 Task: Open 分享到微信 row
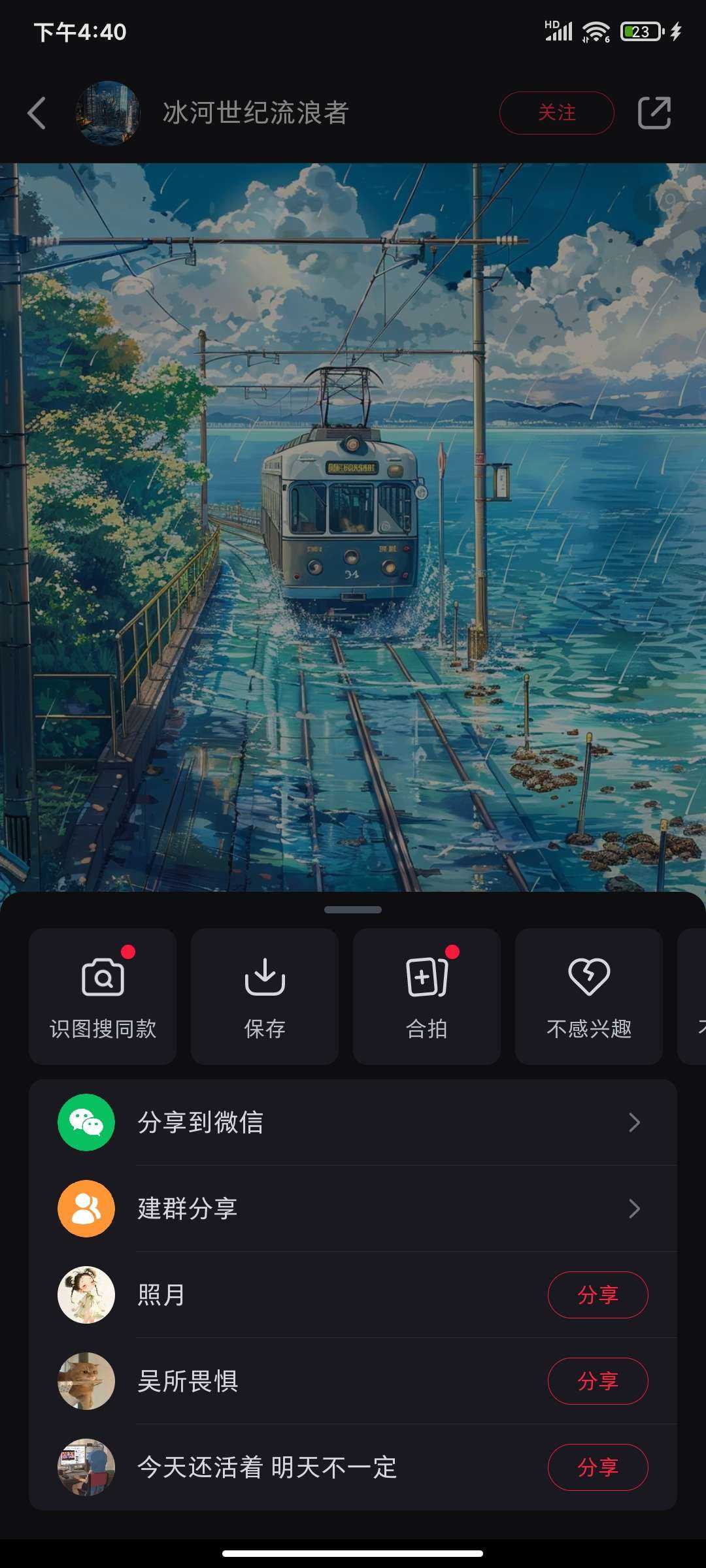click(x=353, y=1122)
